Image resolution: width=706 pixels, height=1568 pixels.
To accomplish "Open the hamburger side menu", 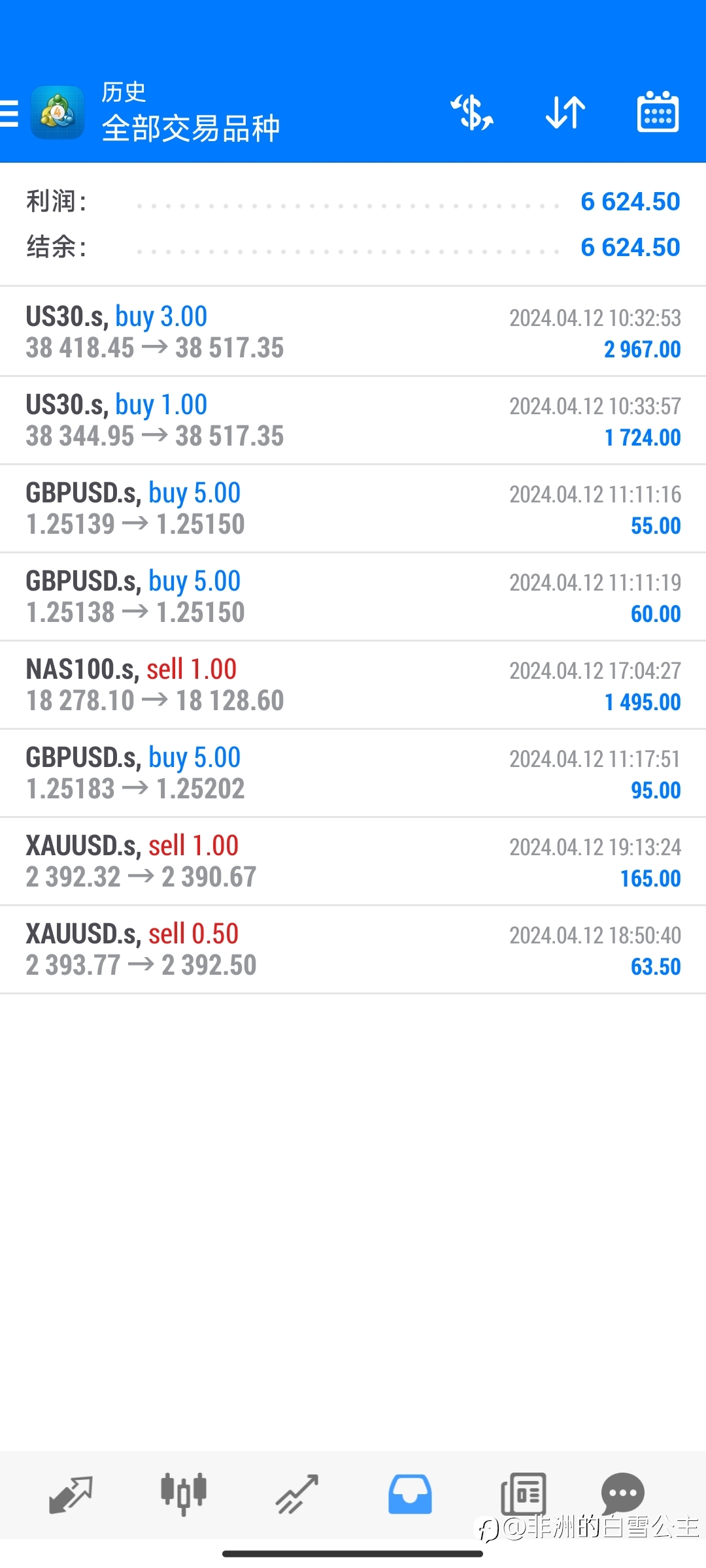I will click(x=8, y=113).
